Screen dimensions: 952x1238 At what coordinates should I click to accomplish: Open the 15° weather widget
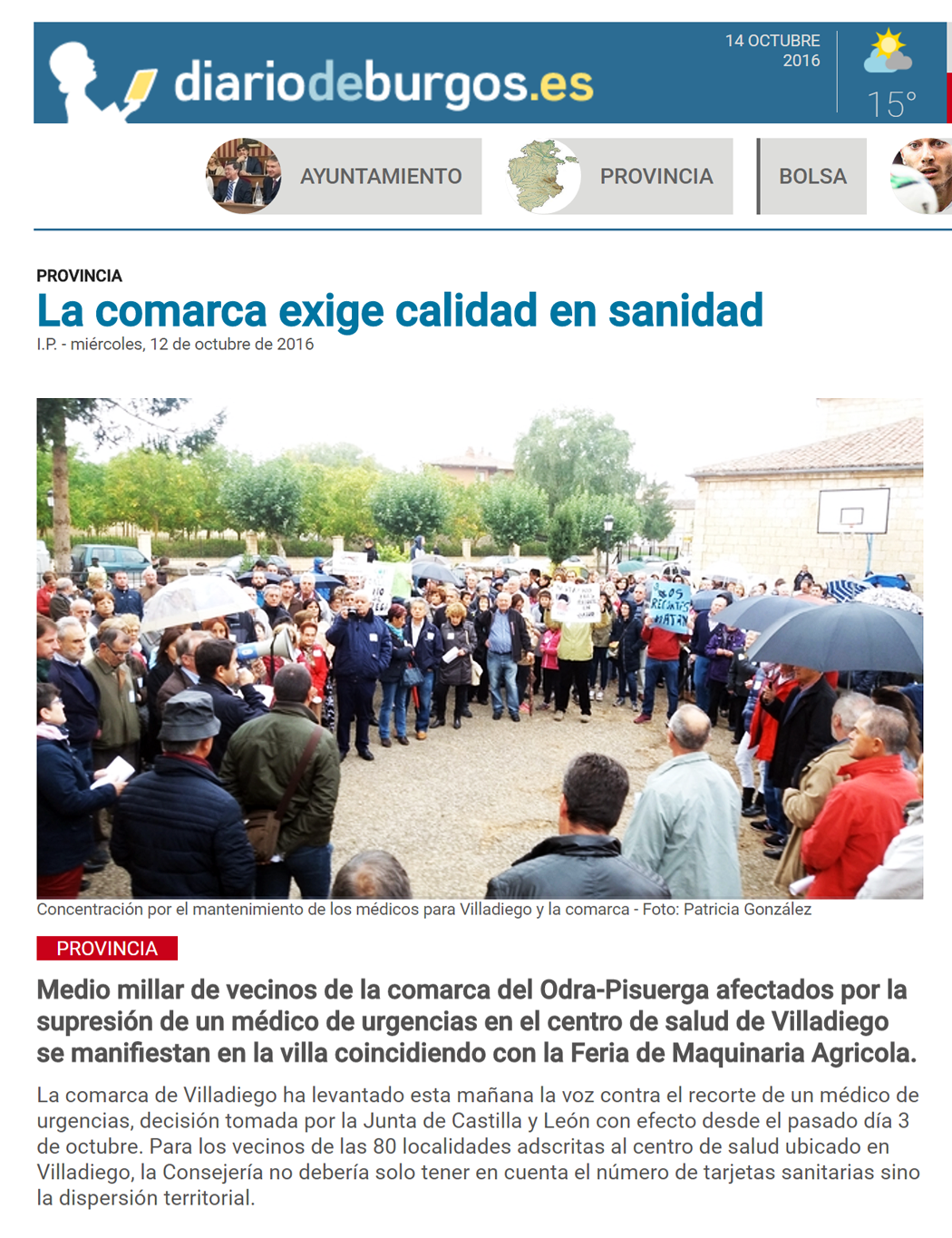890,76
